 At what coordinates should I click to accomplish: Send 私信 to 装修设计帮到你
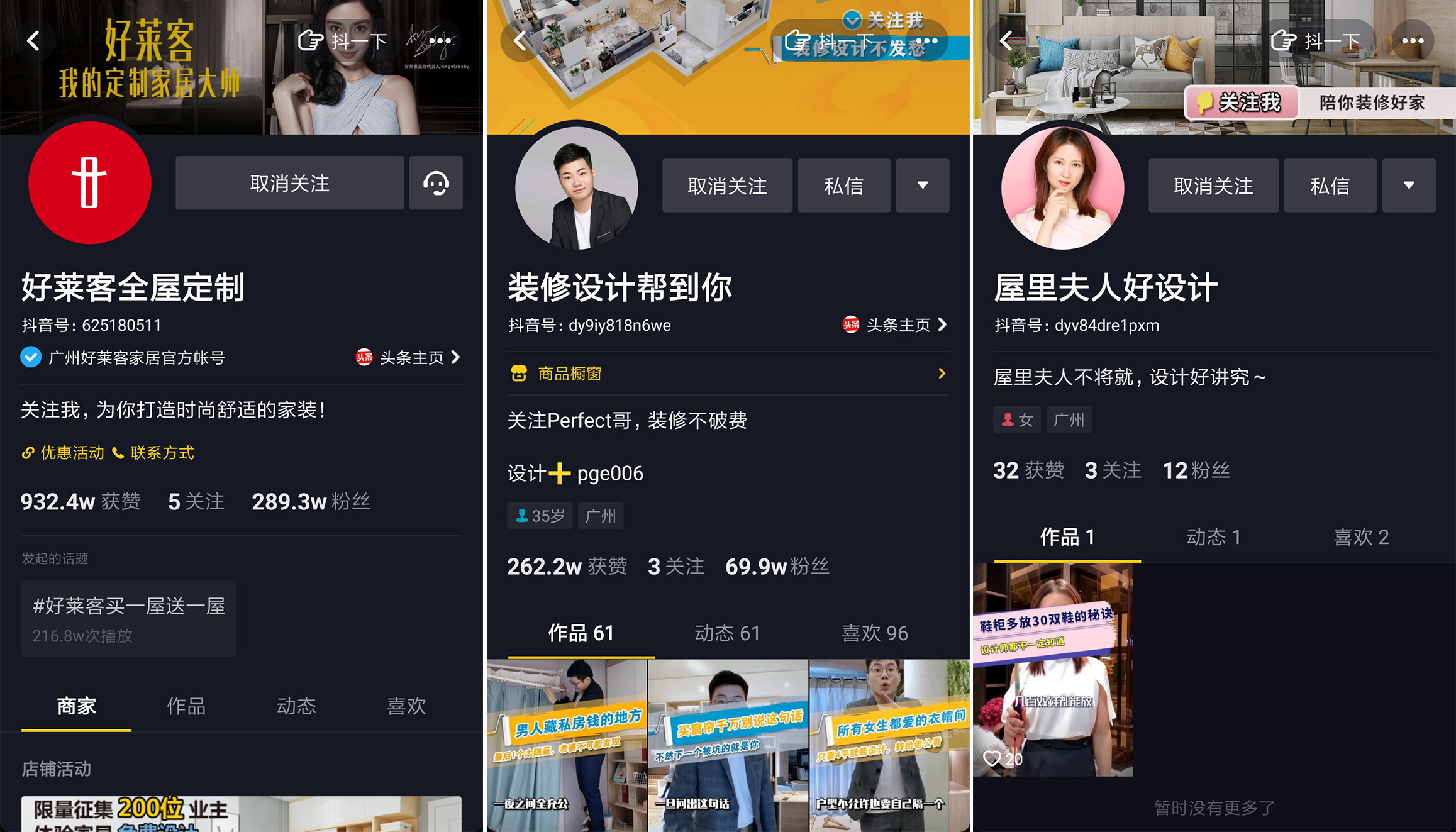843,186
